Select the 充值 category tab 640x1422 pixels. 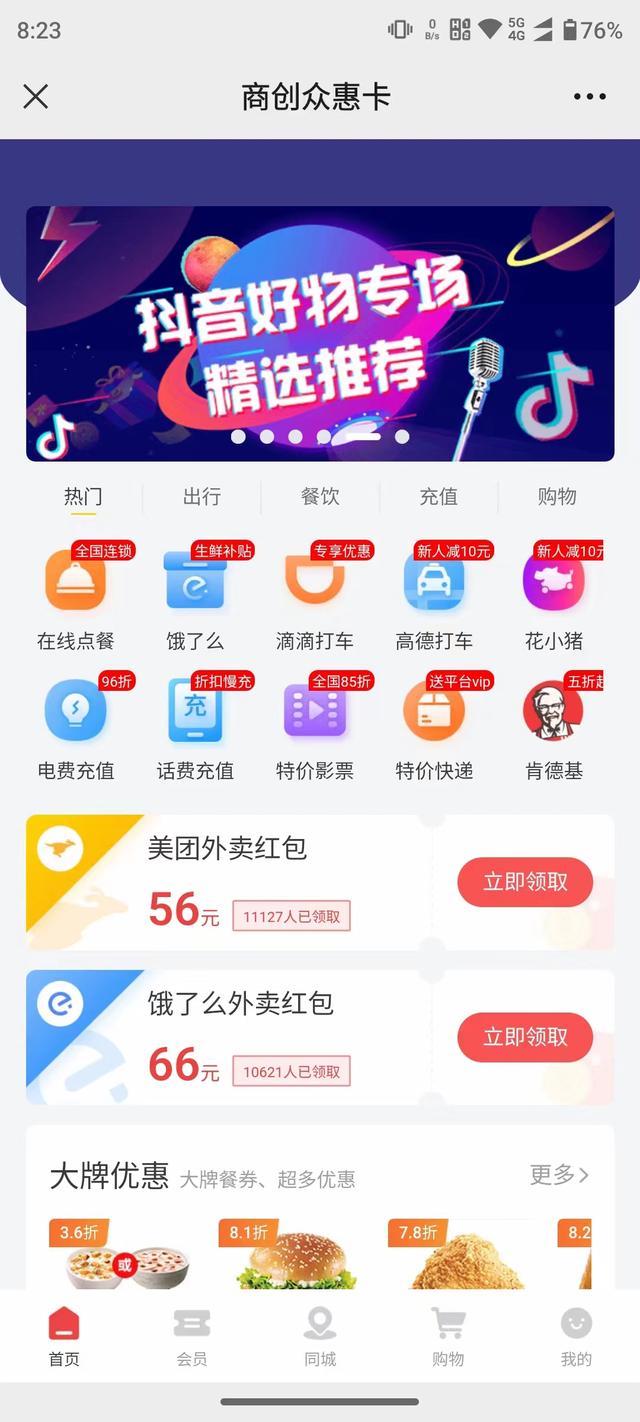438,496
